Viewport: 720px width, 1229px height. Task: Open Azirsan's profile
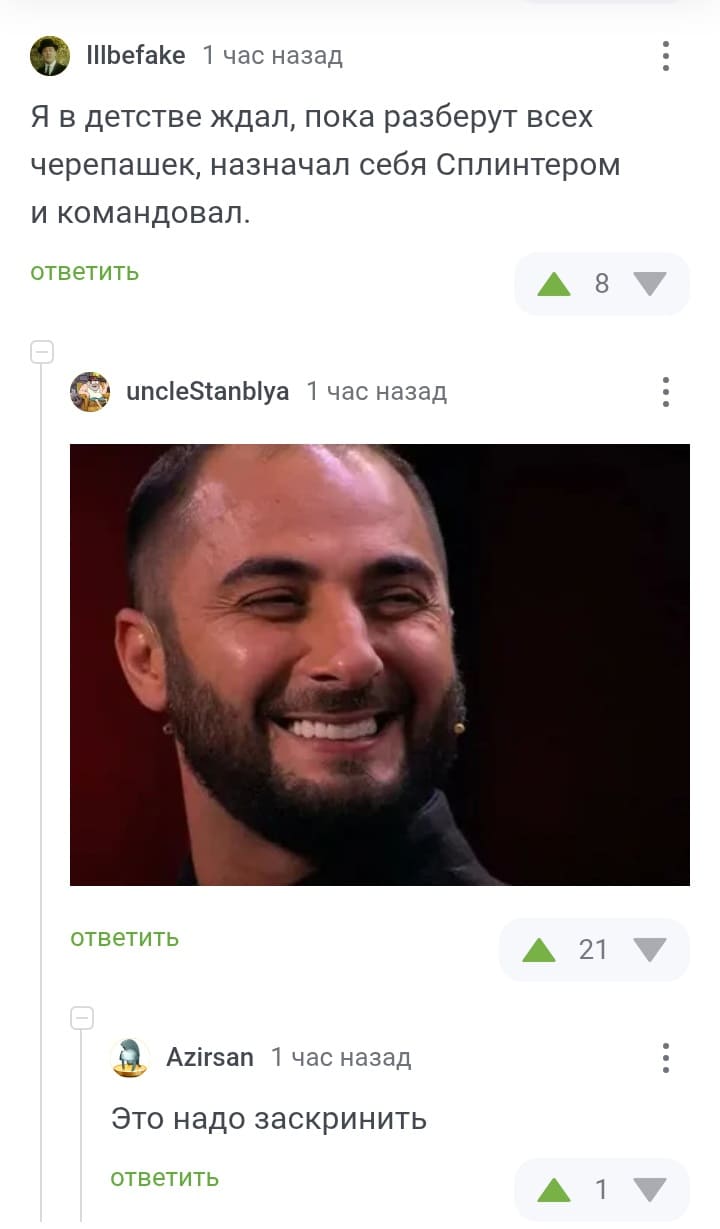pos(209,1057)
